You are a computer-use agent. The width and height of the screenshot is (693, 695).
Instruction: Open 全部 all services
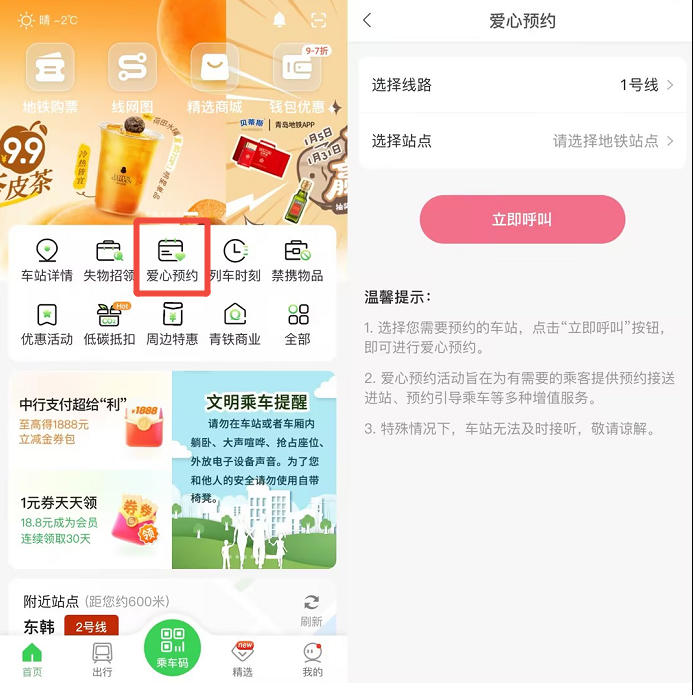pos(297,325)
